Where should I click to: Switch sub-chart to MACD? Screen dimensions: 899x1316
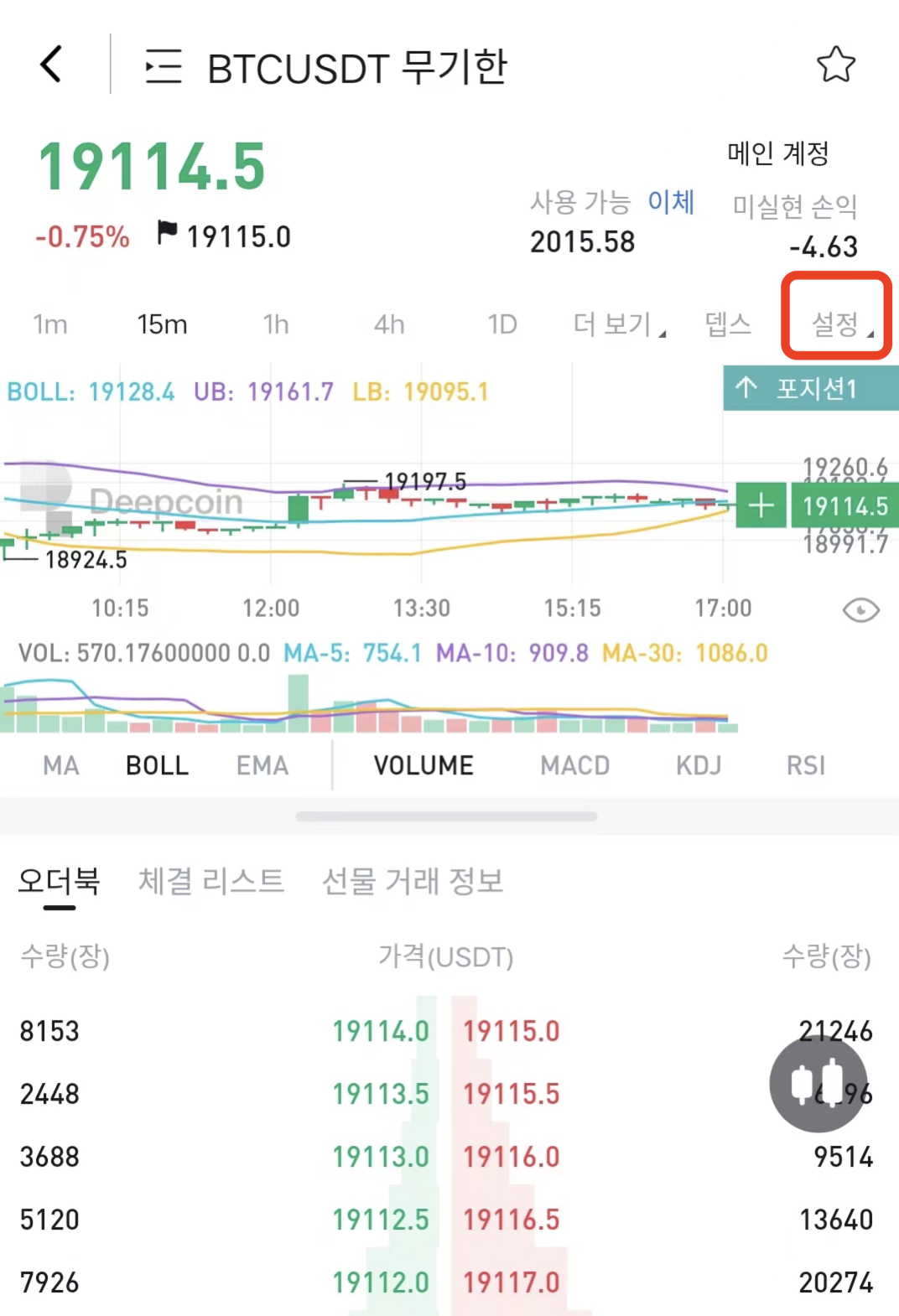point(574,765)
